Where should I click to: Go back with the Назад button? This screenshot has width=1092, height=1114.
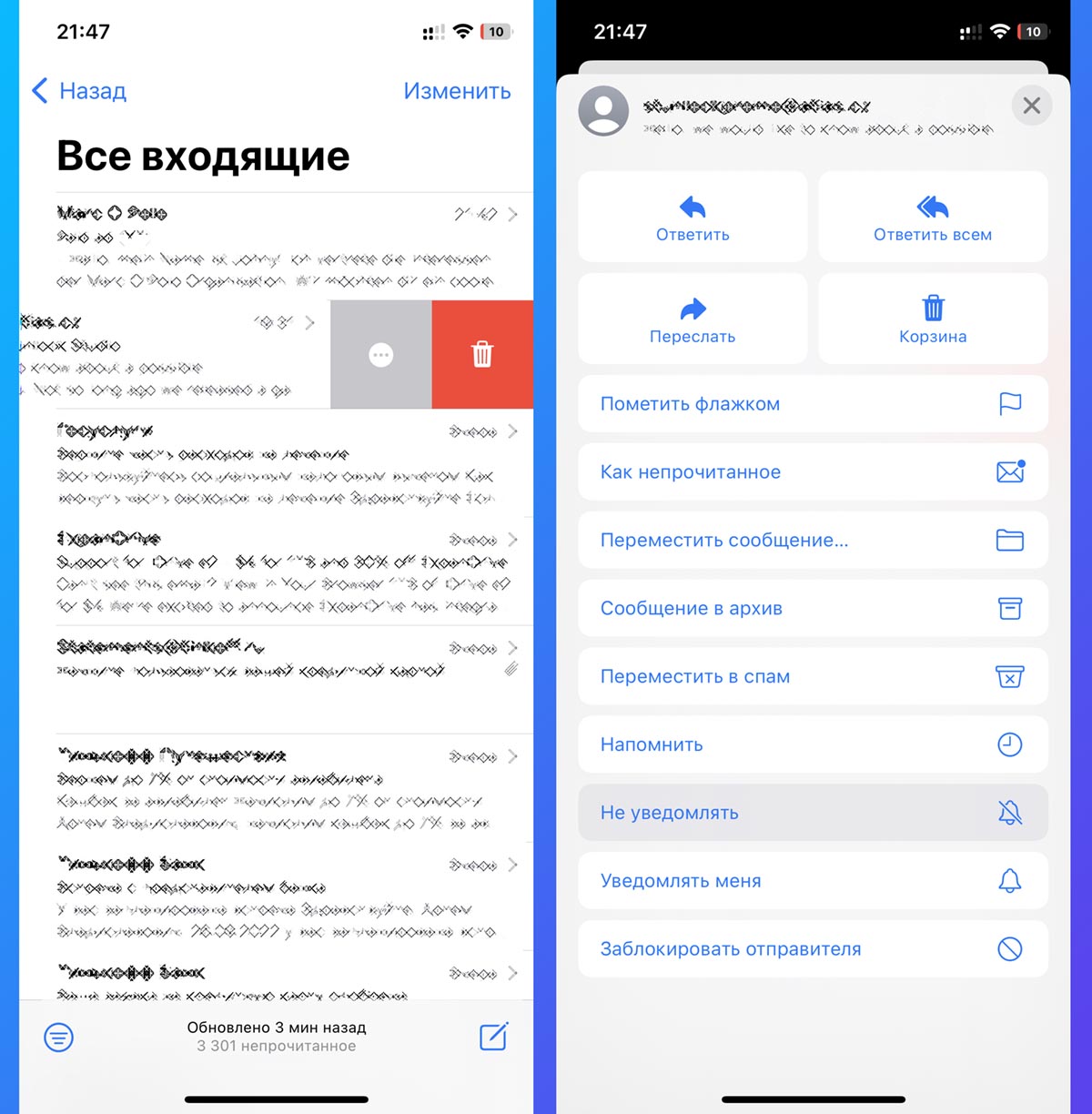(x=79, y=91)
